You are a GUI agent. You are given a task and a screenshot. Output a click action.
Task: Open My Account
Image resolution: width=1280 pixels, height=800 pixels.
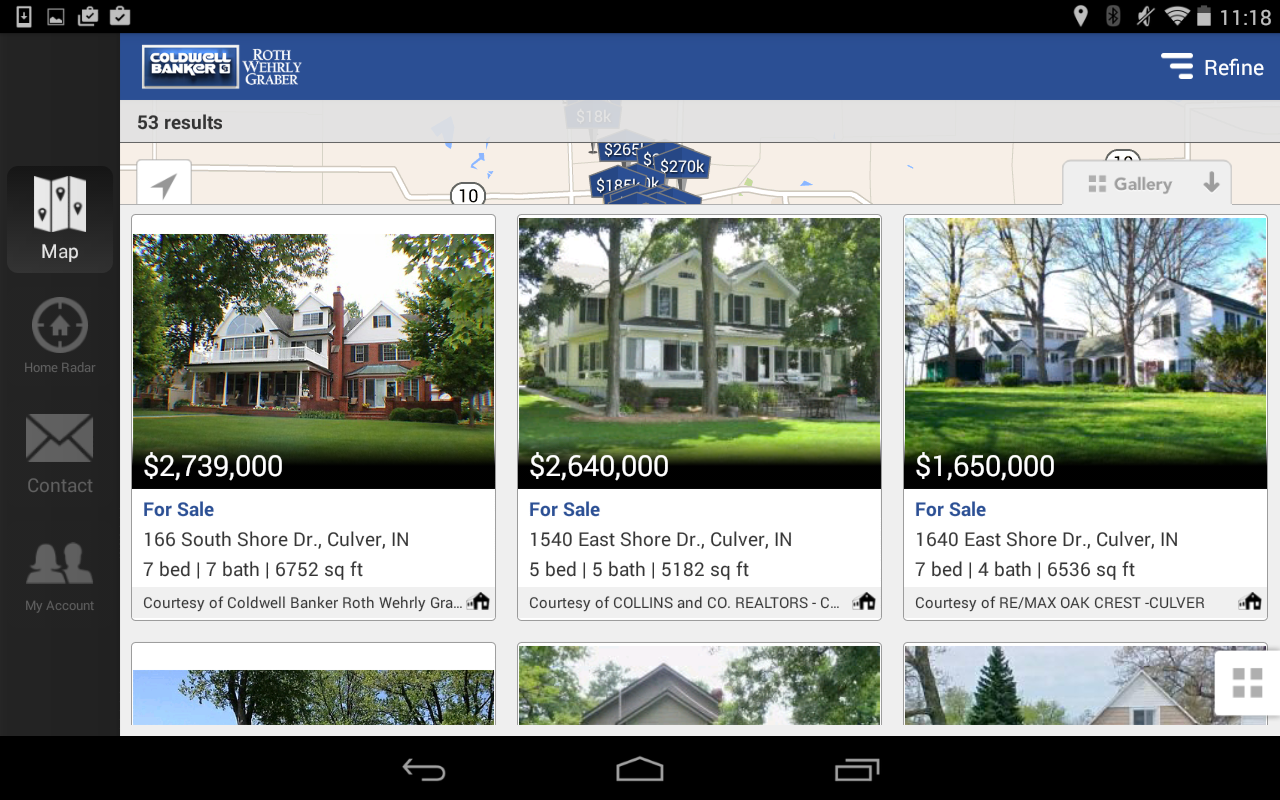[60, 577]
